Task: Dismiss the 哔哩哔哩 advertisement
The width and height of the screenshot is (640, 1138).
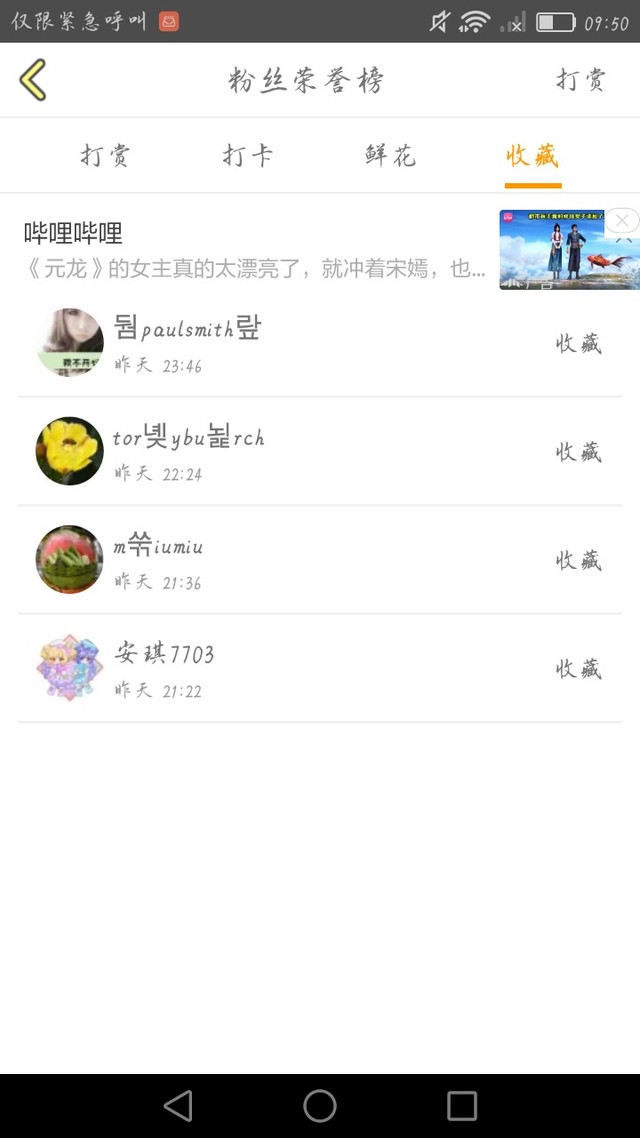Action: [622, 221]
